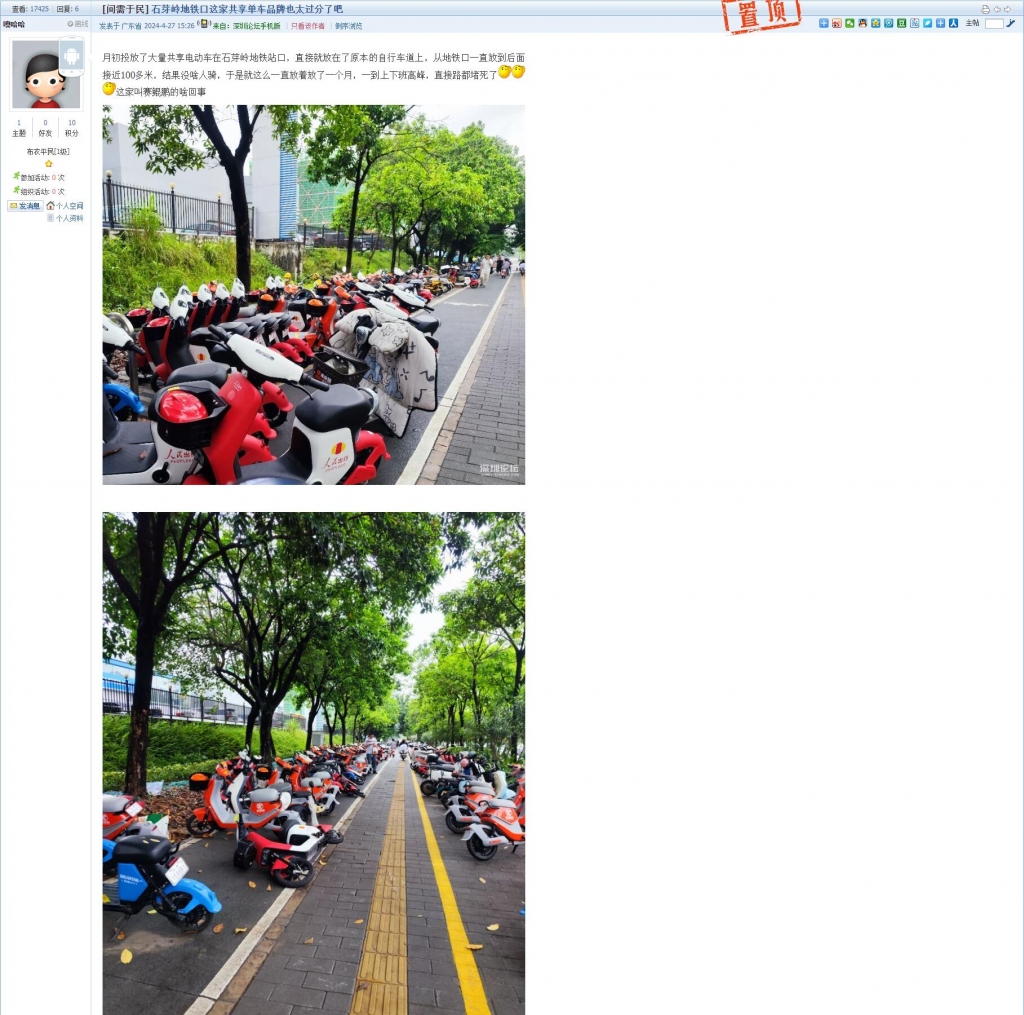Send a message via 发消息 button

25,206
